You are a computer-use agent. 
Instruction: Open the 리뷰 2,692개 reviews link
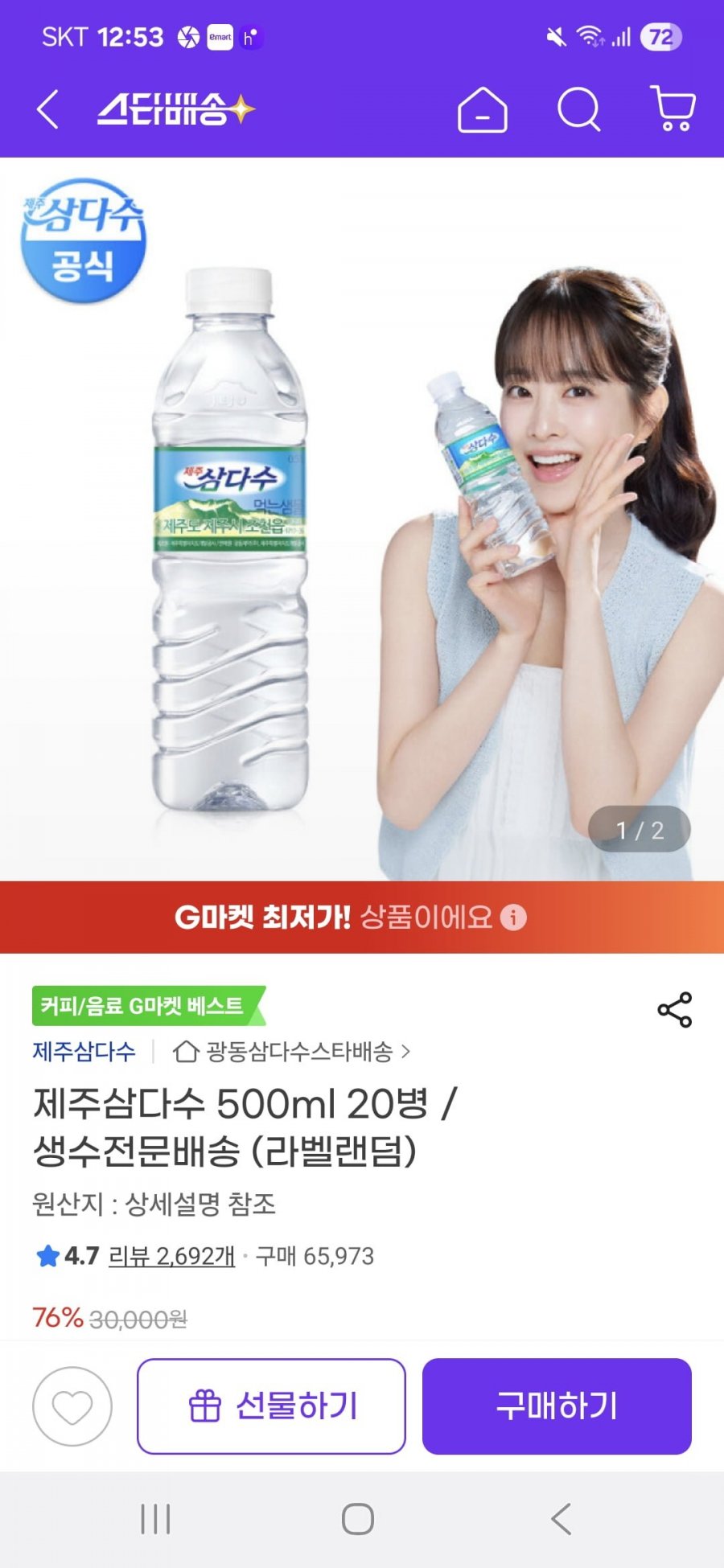pos(171,1256)
